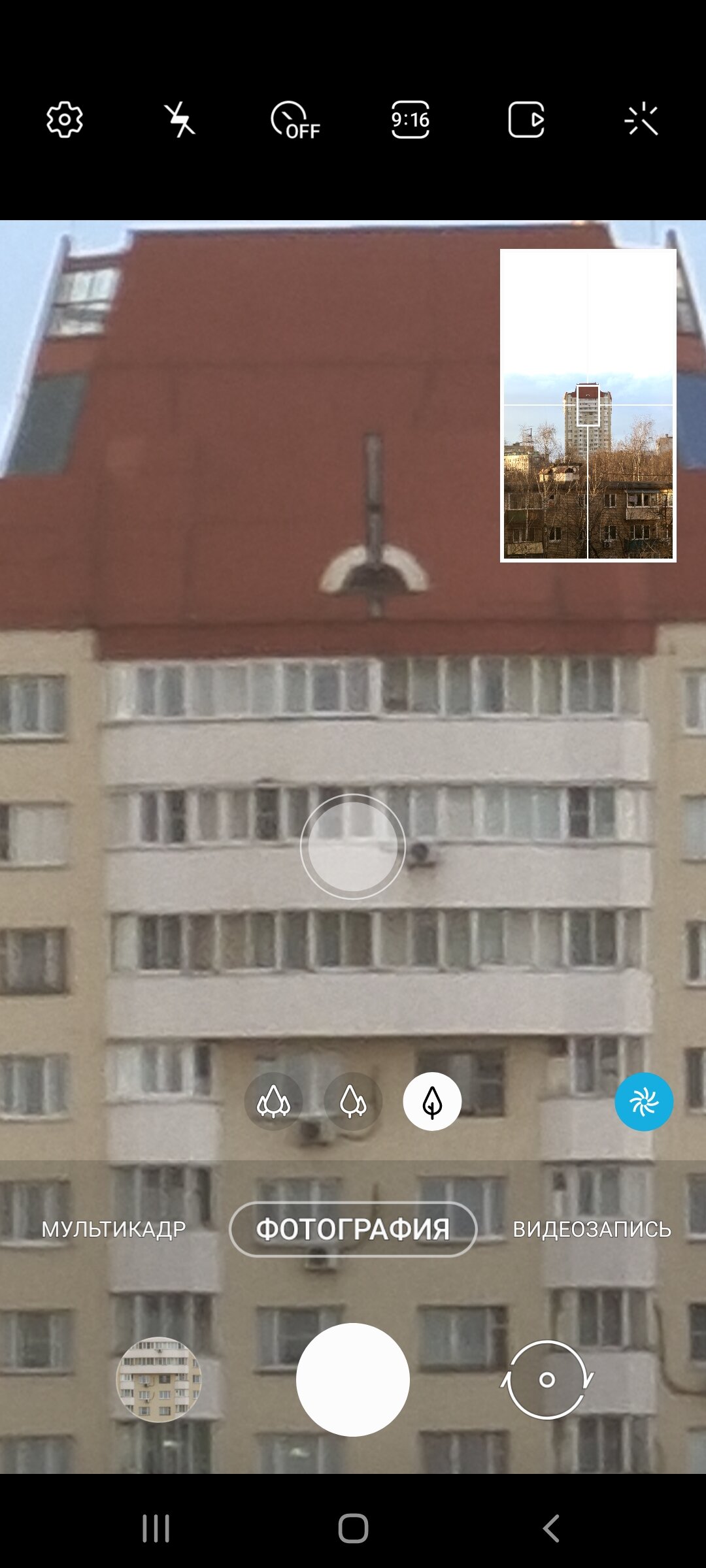The image size is (706, 1568).
Task: Open camera settings gear
Action: tap(64, 120)
